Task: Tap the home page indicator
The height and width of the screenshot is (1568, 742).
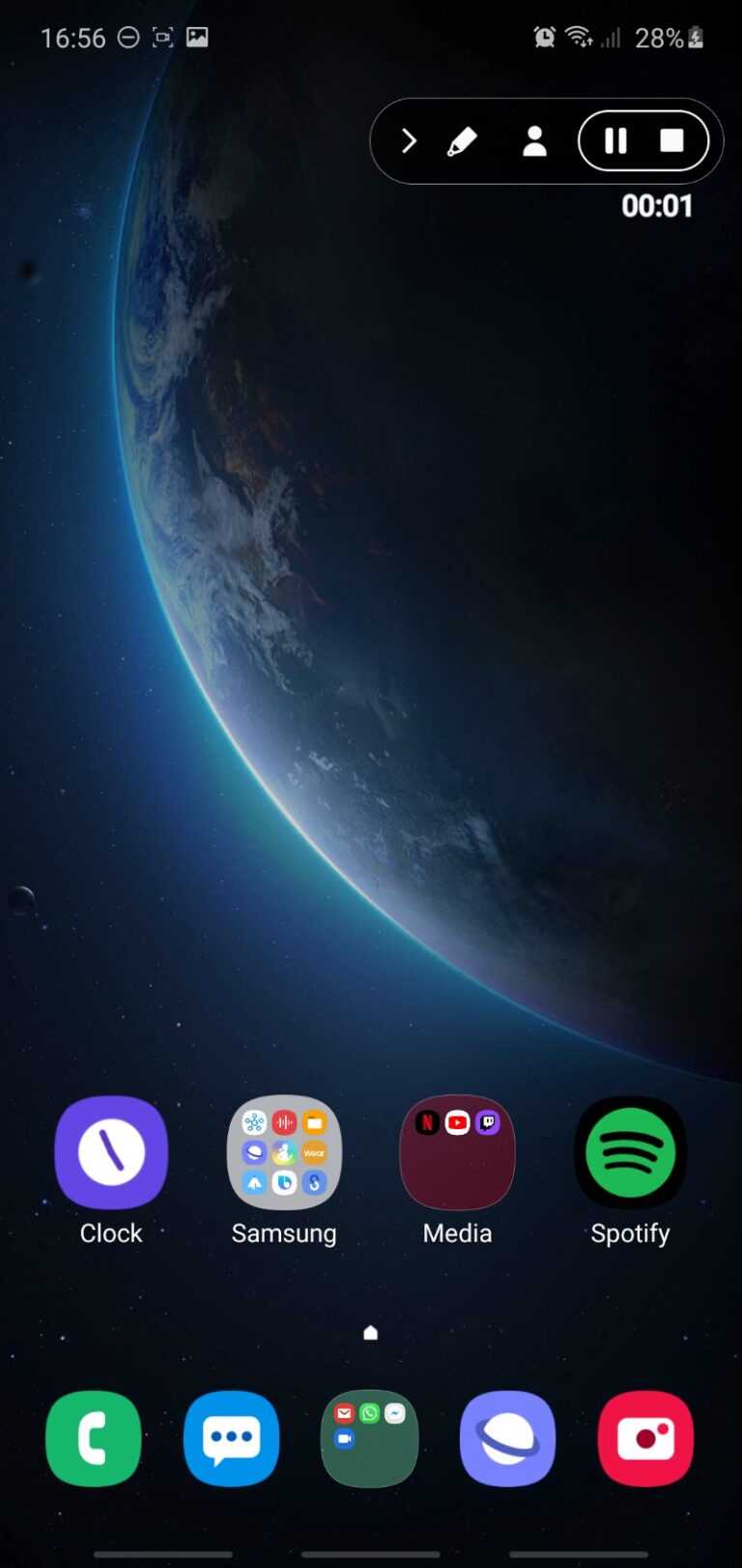Action: point(370,1333)
